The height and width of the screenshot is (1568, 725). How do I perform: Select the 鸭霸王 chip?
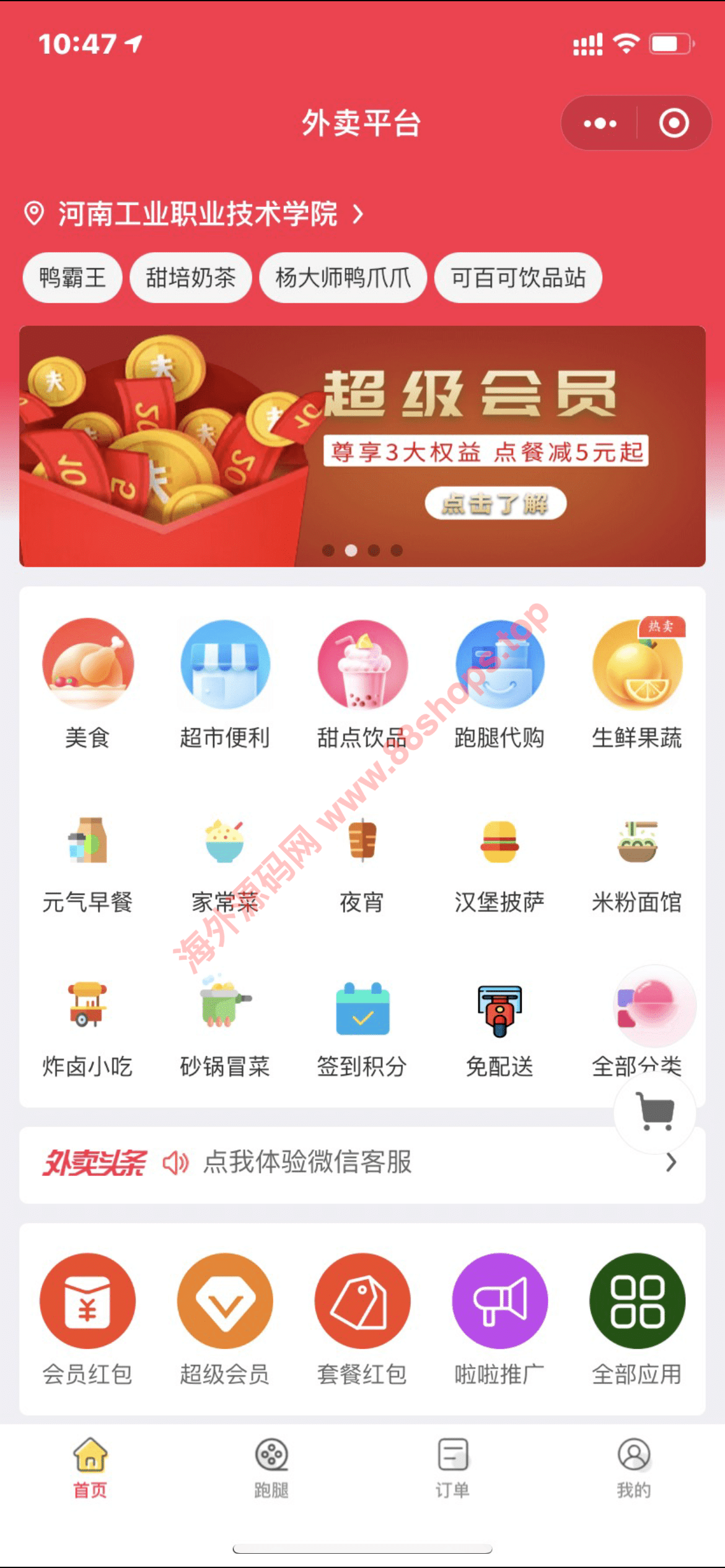tap(72, 277)
